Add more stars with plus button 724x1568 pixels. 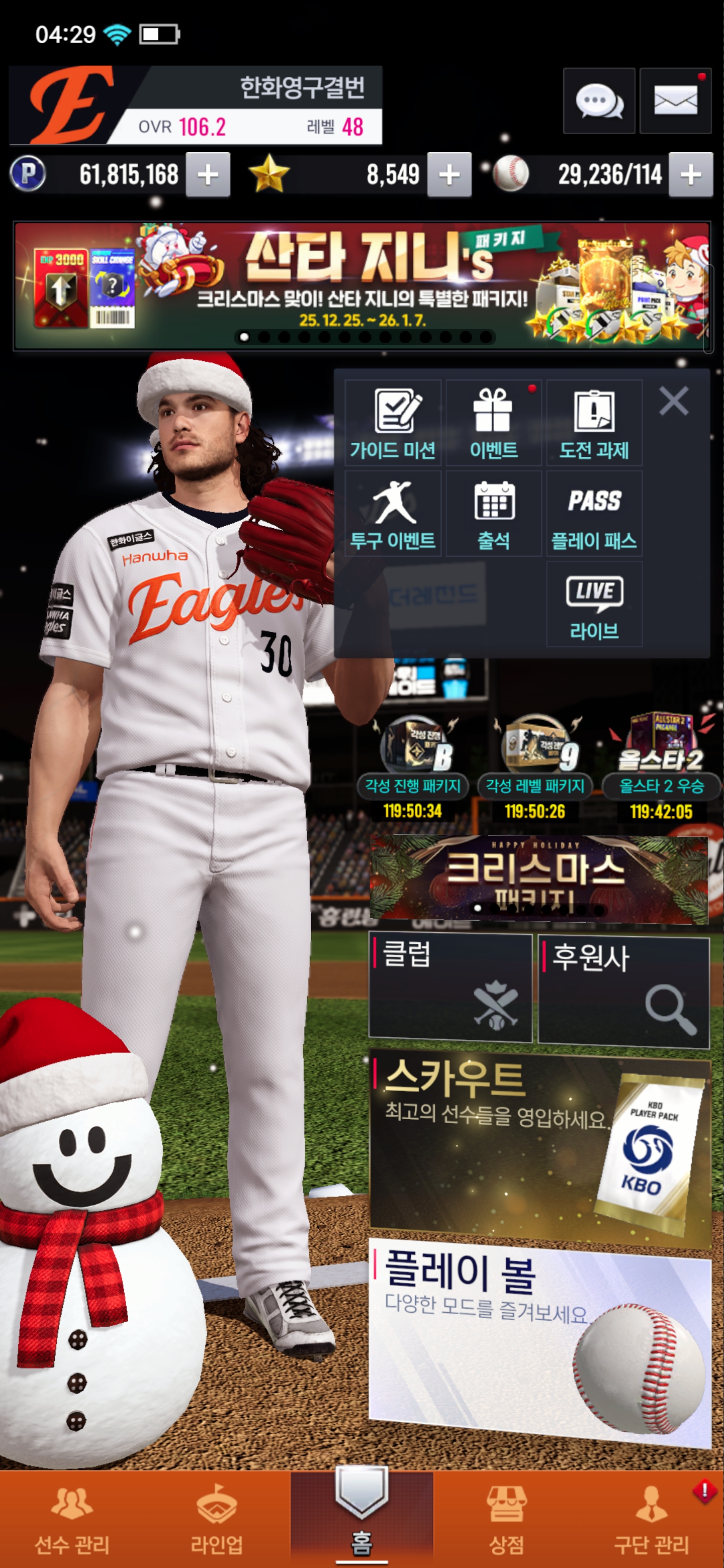[449, 175]
